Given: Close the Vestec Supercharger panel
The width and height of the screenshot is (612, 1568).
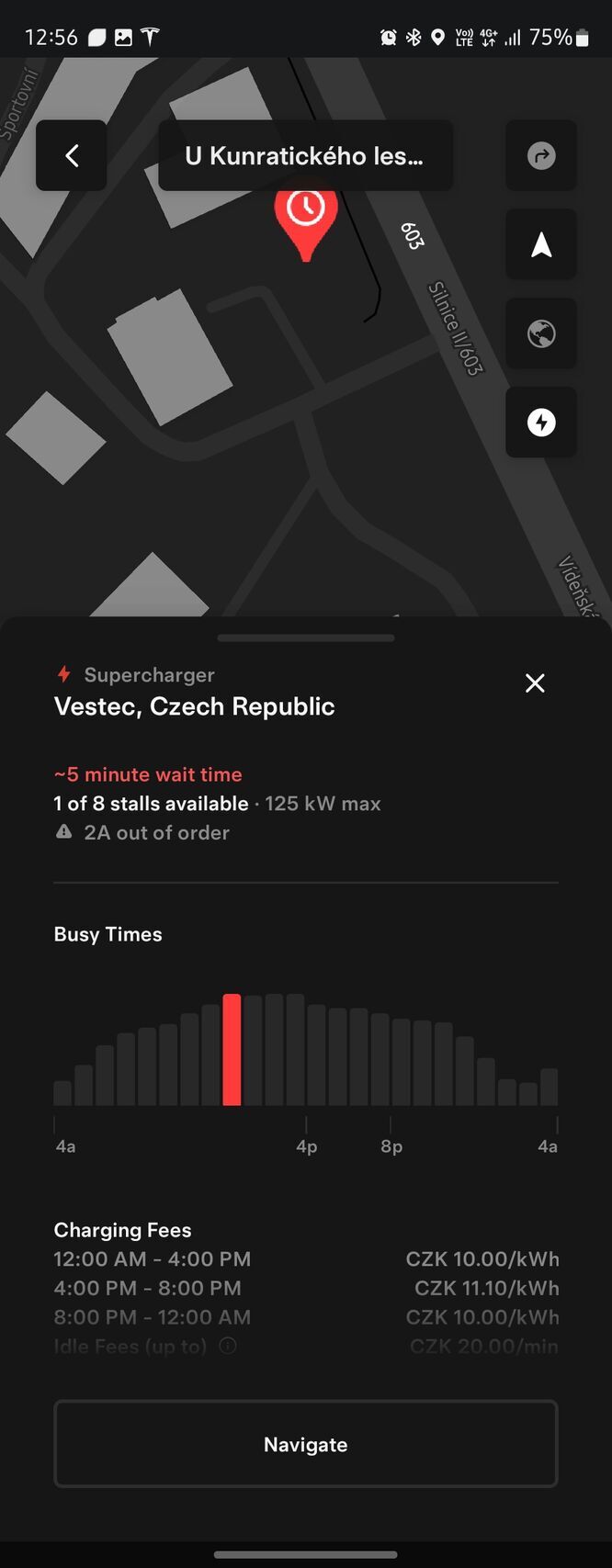Looking at the screenshot, I should (x=535, y=682).
